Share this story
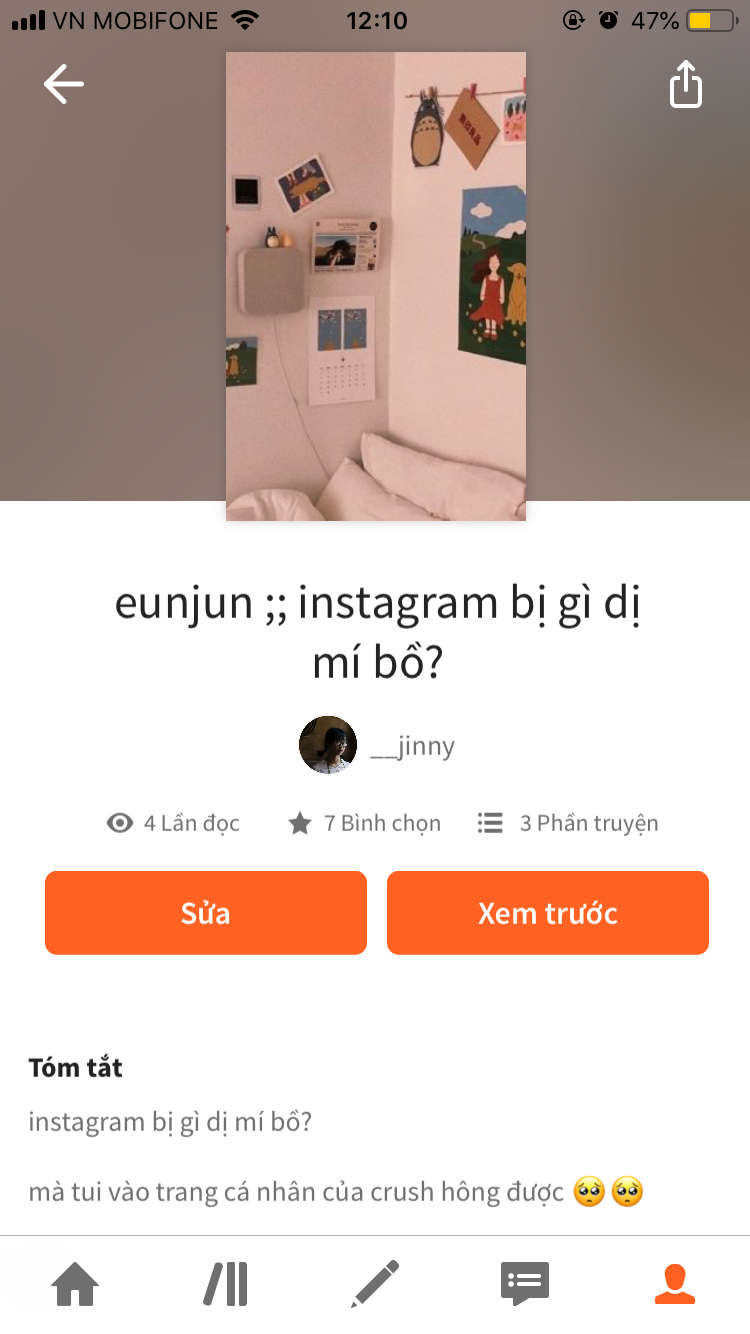The width and height of the screenshot is (750, 1334). 686,85
